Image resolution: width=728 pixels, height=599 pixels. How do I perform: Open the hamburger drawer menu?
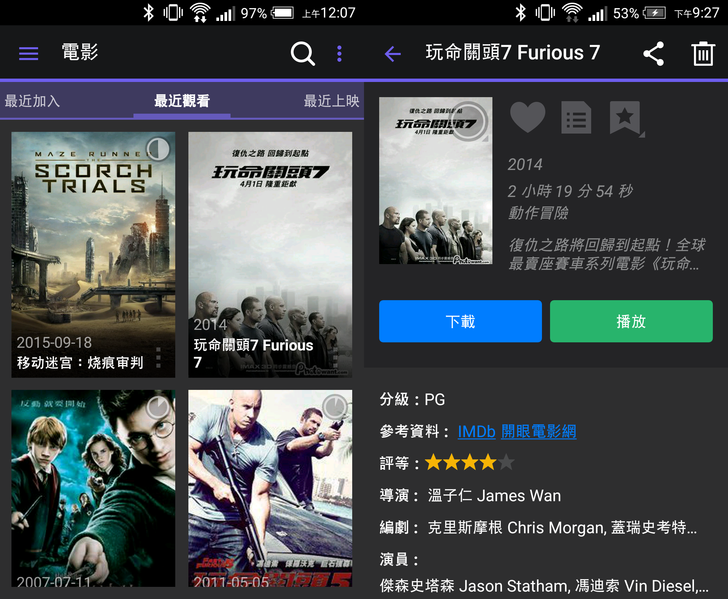[x=29, y=54]
